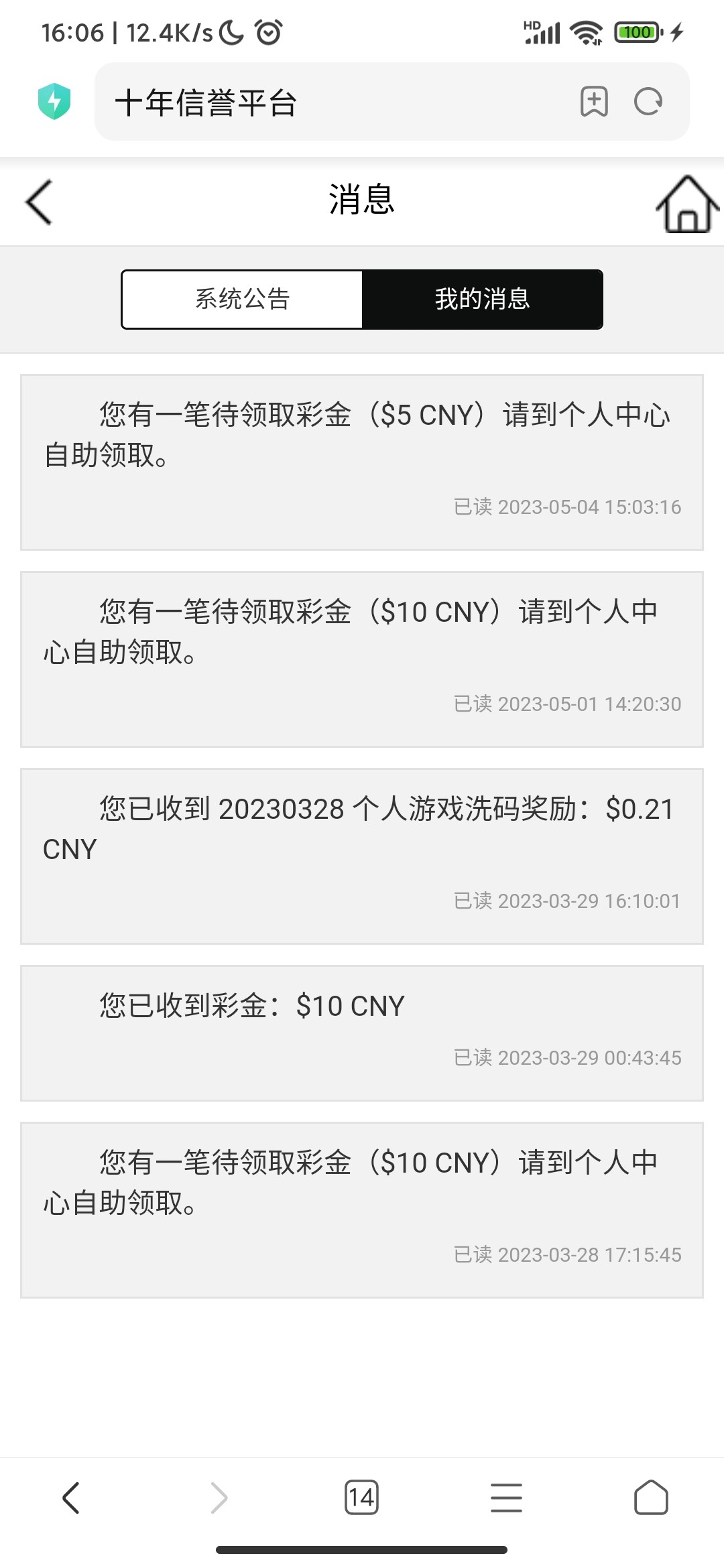The height and width of the screenshot is (1568, 724).
Task: Go to the browser home page
Action: pos(651,1498)
